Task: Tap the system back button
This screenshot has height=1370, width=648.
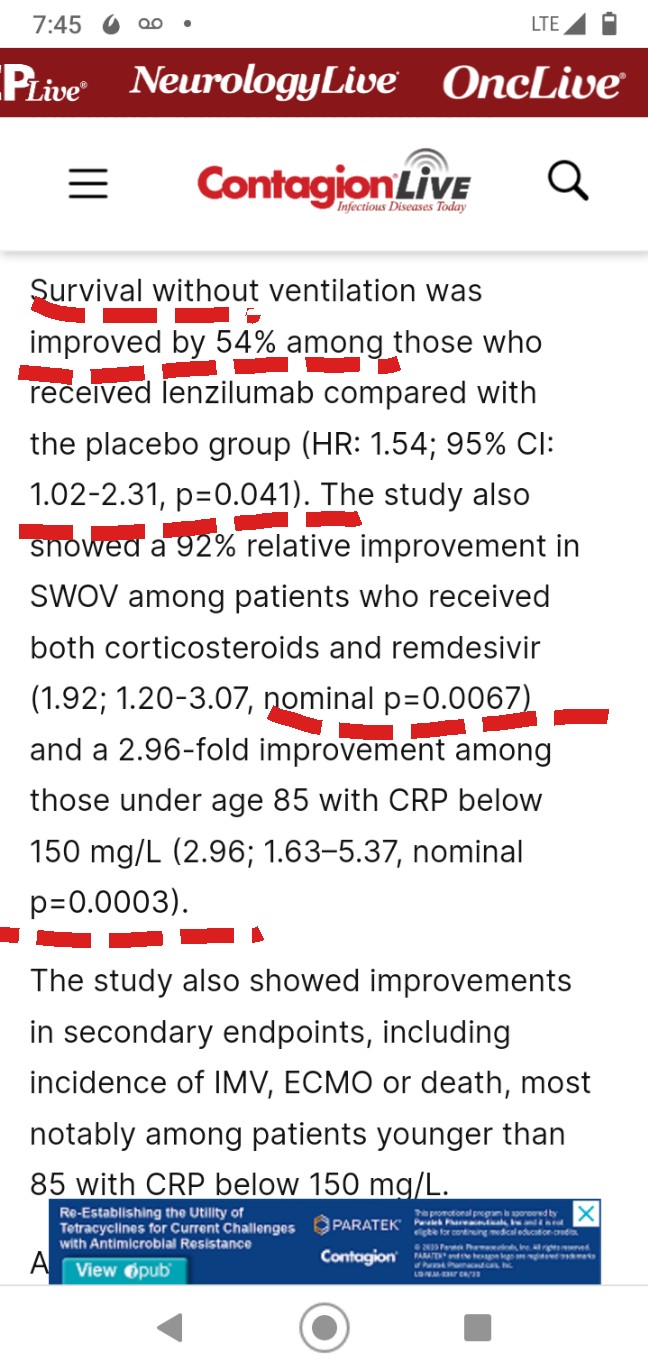Action: 170,1327
